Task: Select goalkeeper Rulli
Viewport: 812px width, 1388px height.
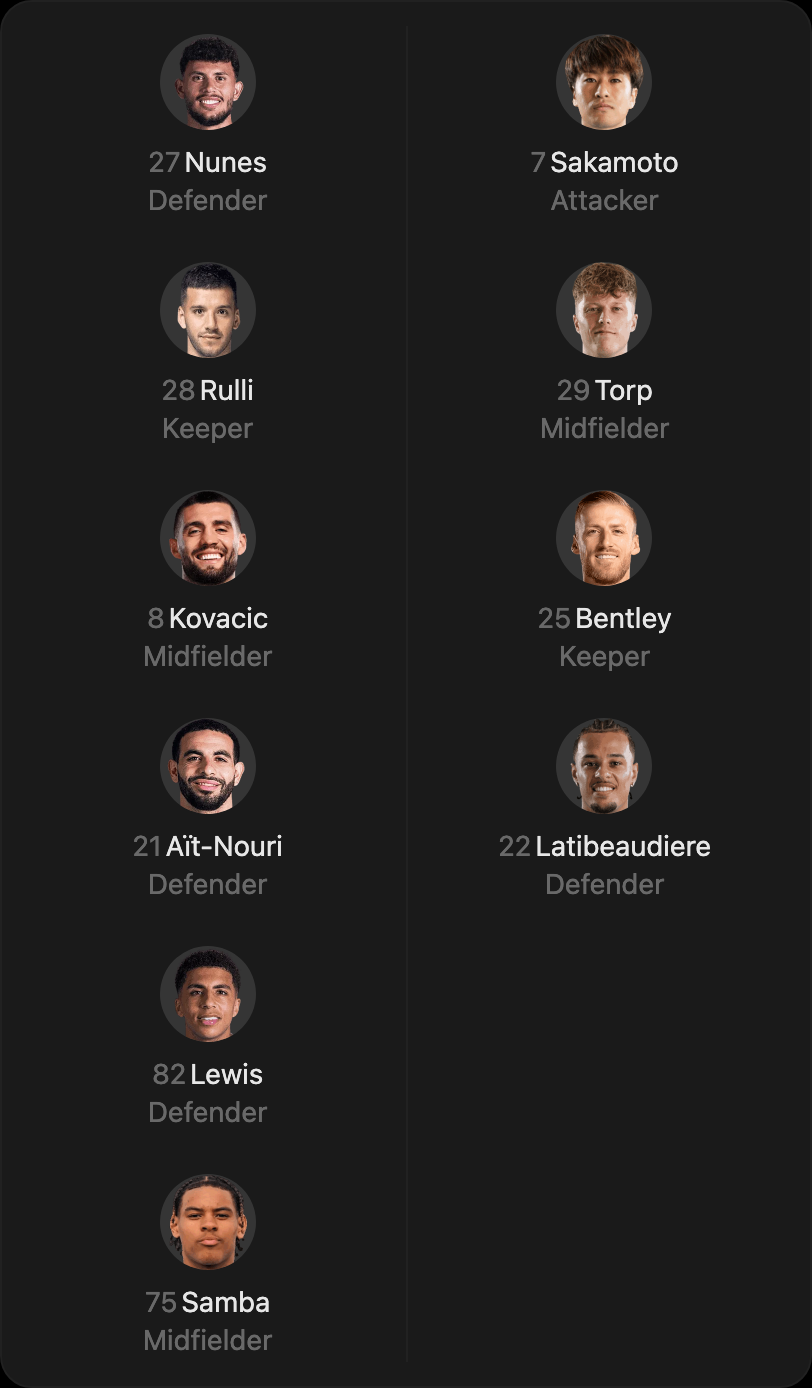Action: 208,353
